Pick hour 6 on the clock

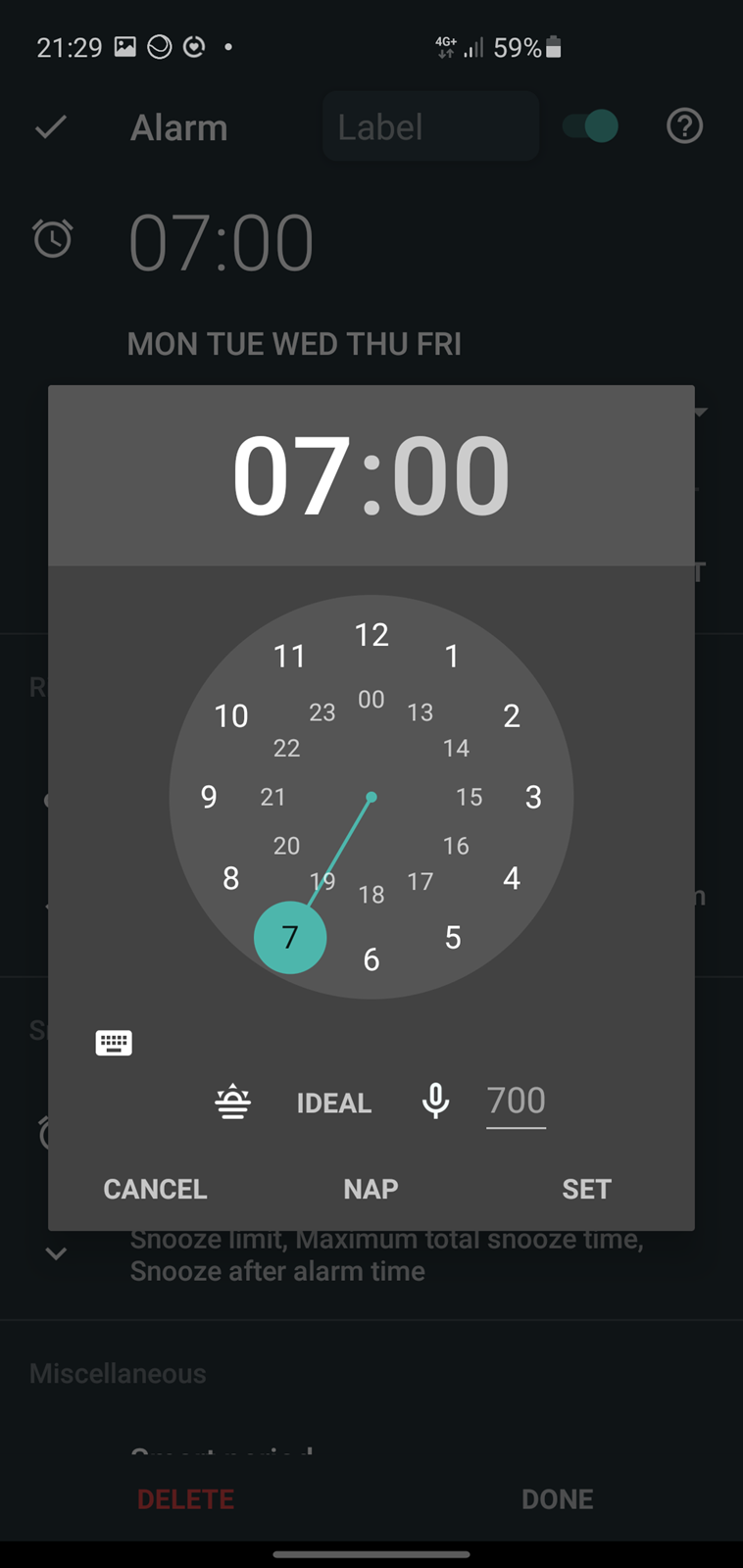(x=371, y=959)
